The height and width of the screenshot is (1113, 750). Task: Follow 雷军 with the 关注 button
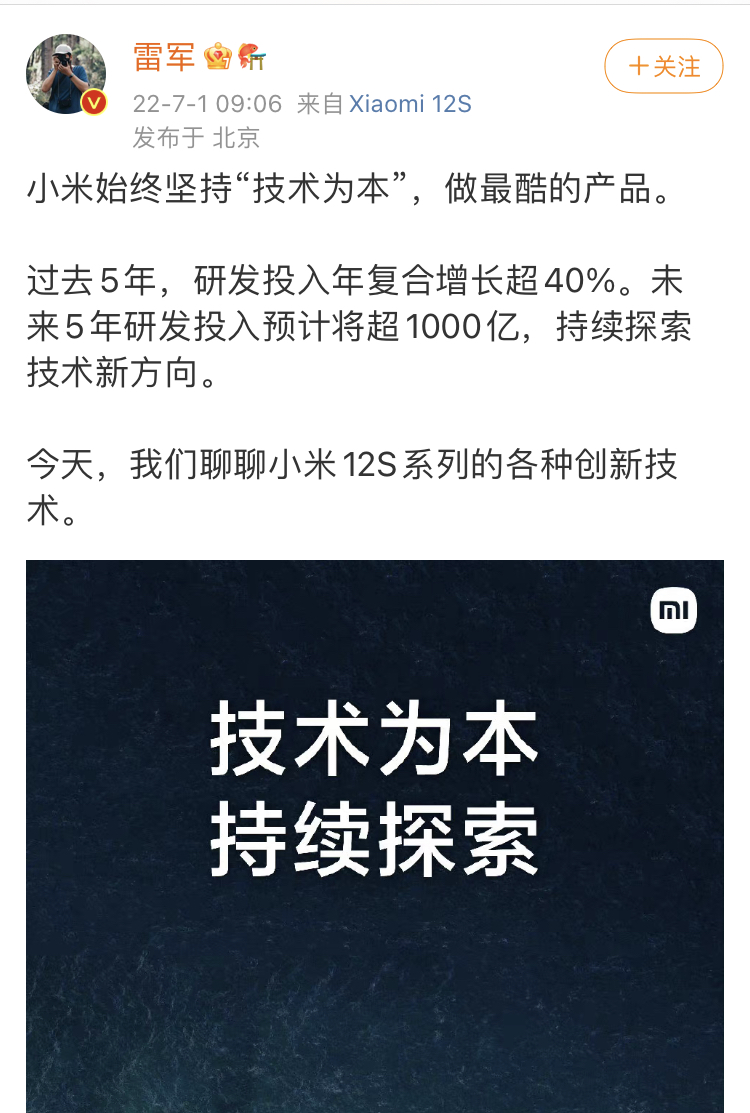(663, 66)
